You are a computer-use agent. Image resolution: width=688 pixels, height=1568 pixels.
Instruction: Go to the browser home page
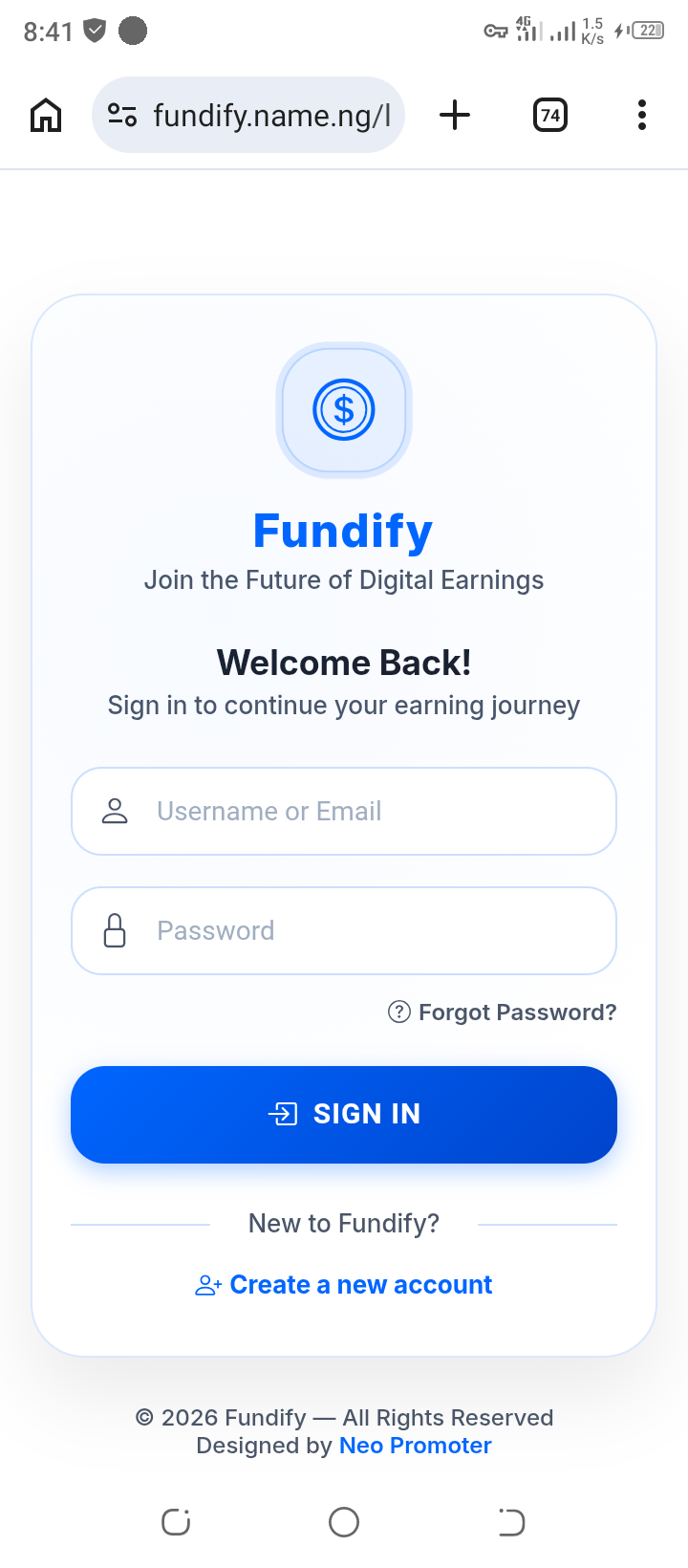(46, 116)
